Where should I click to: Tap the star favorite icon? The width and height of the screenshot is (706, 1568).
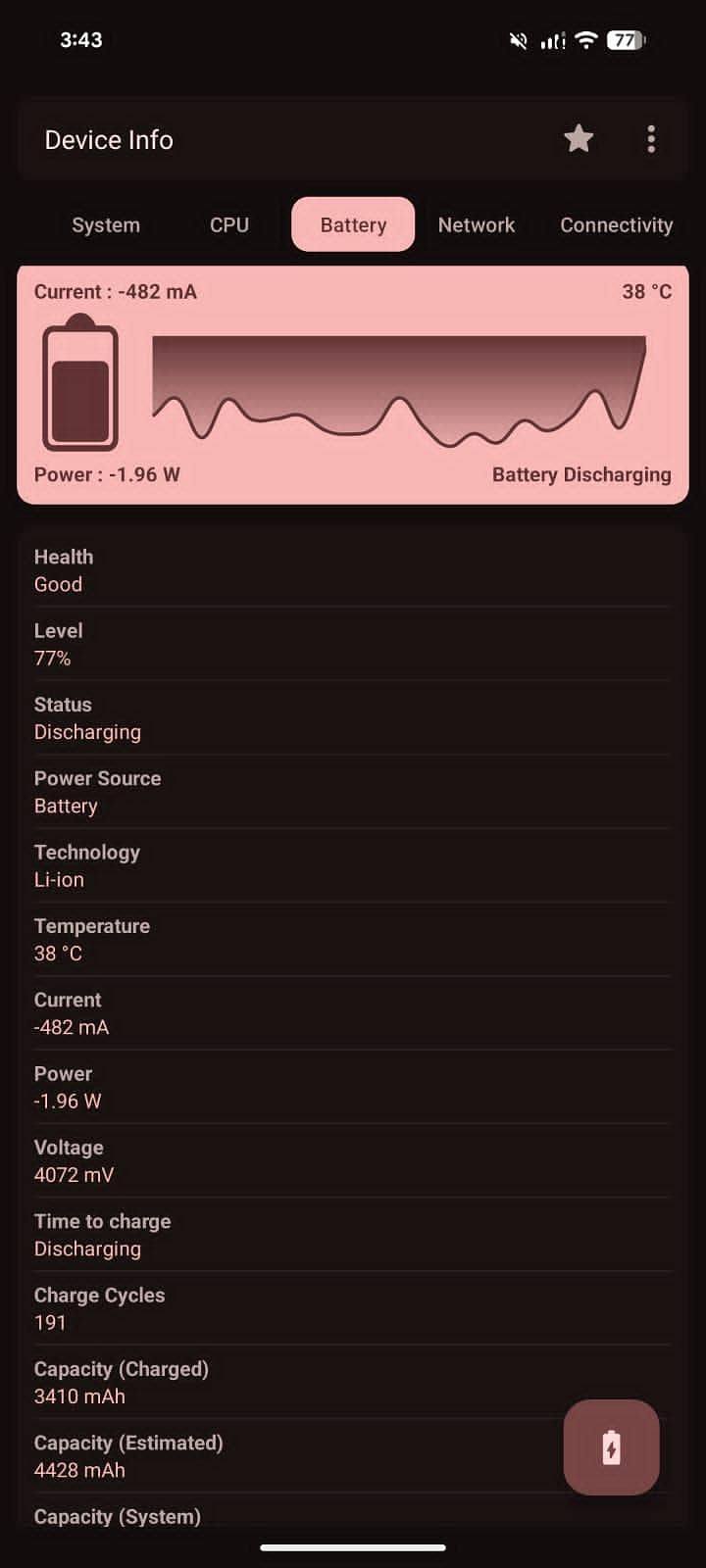pyautogui.click(x=579, y=139)
